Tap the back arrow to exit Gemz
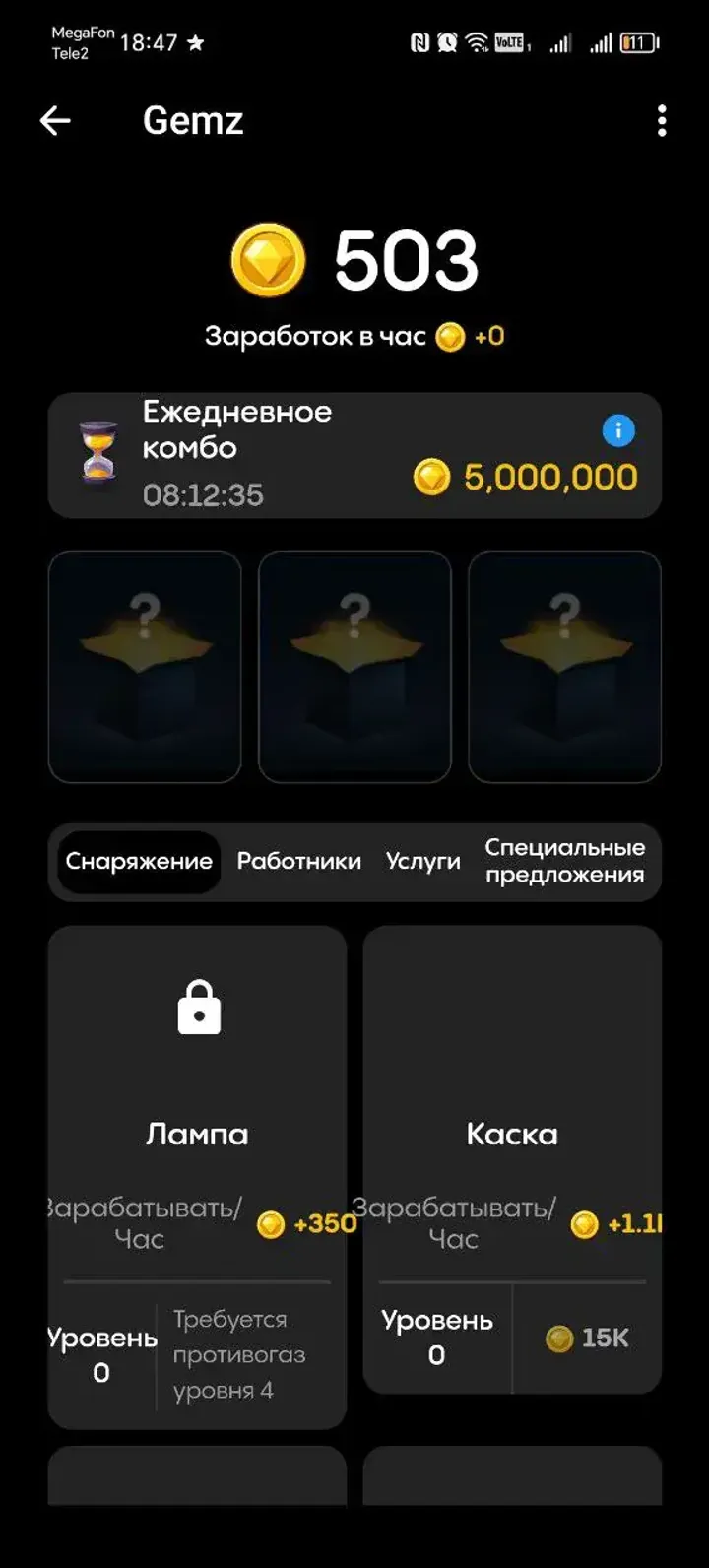 [54, 119]
